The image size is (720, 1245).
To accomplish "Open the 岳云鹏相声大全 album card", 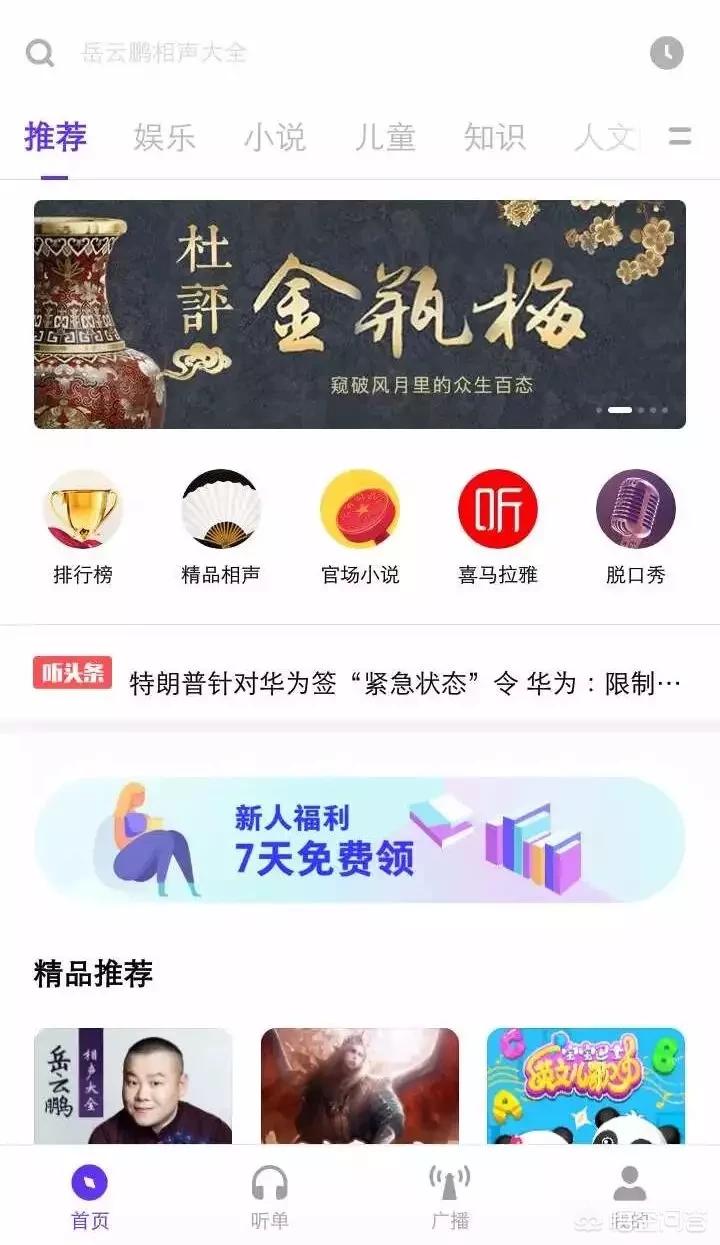I will (133, 1086).
